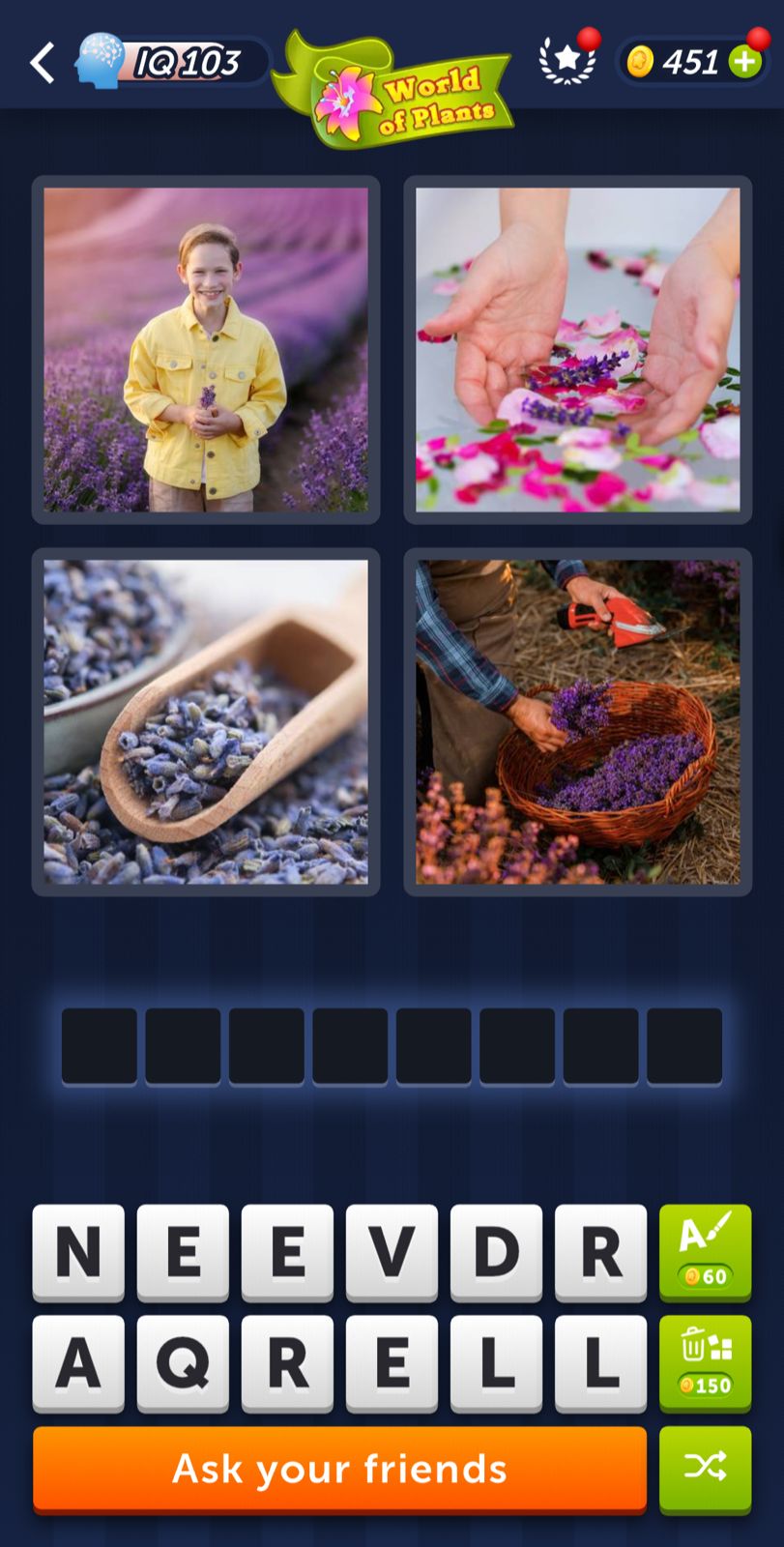This screenshot has width=784, height=1547.
Task: Open the IQ 103 profile badge
Action: pyautogui.click(x=172, y=62)
